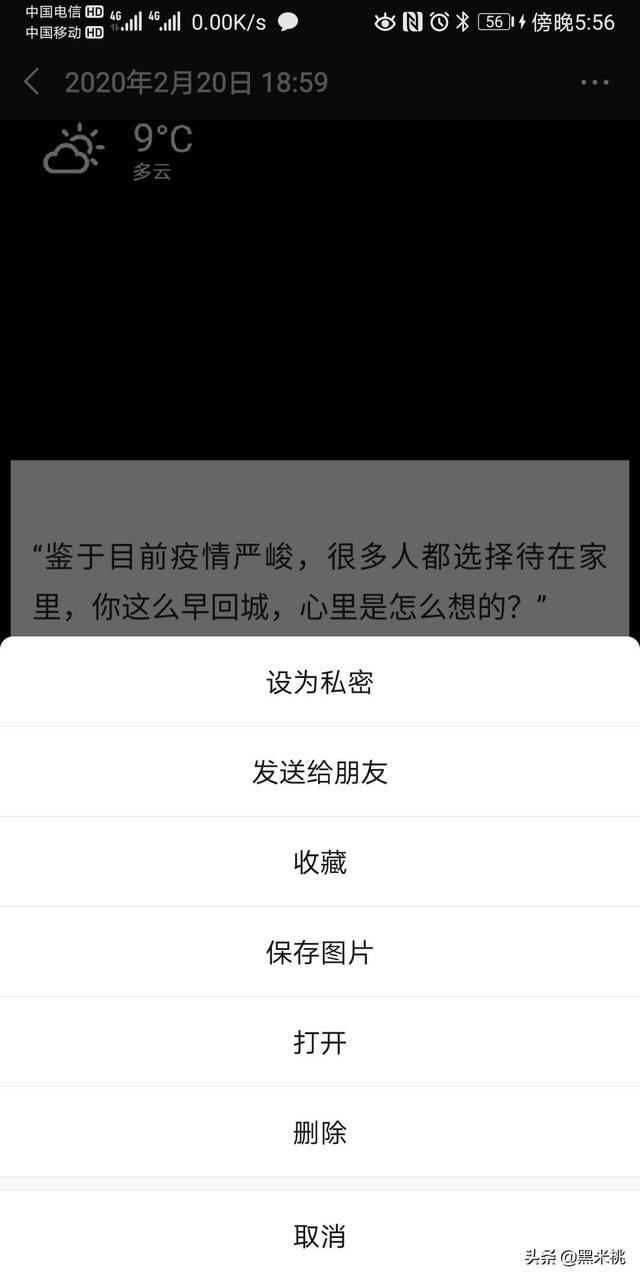Image resolution: width=640 pixels, height=1280 pixels.
Task: Tap the 打开 option
Action: pyautogui.click(x=320, y=1042)
